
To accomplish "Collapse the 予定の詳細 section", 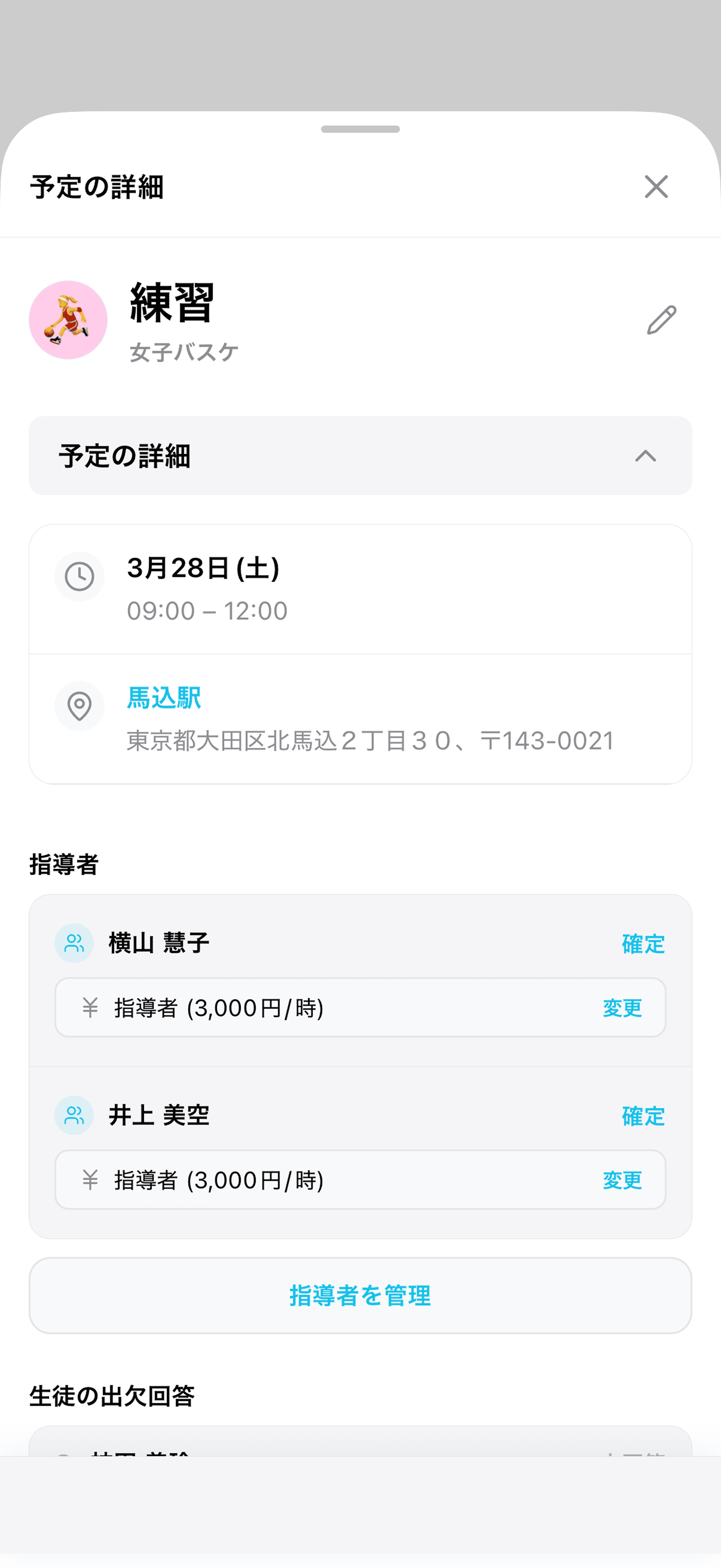I will (x=646, y=456).
